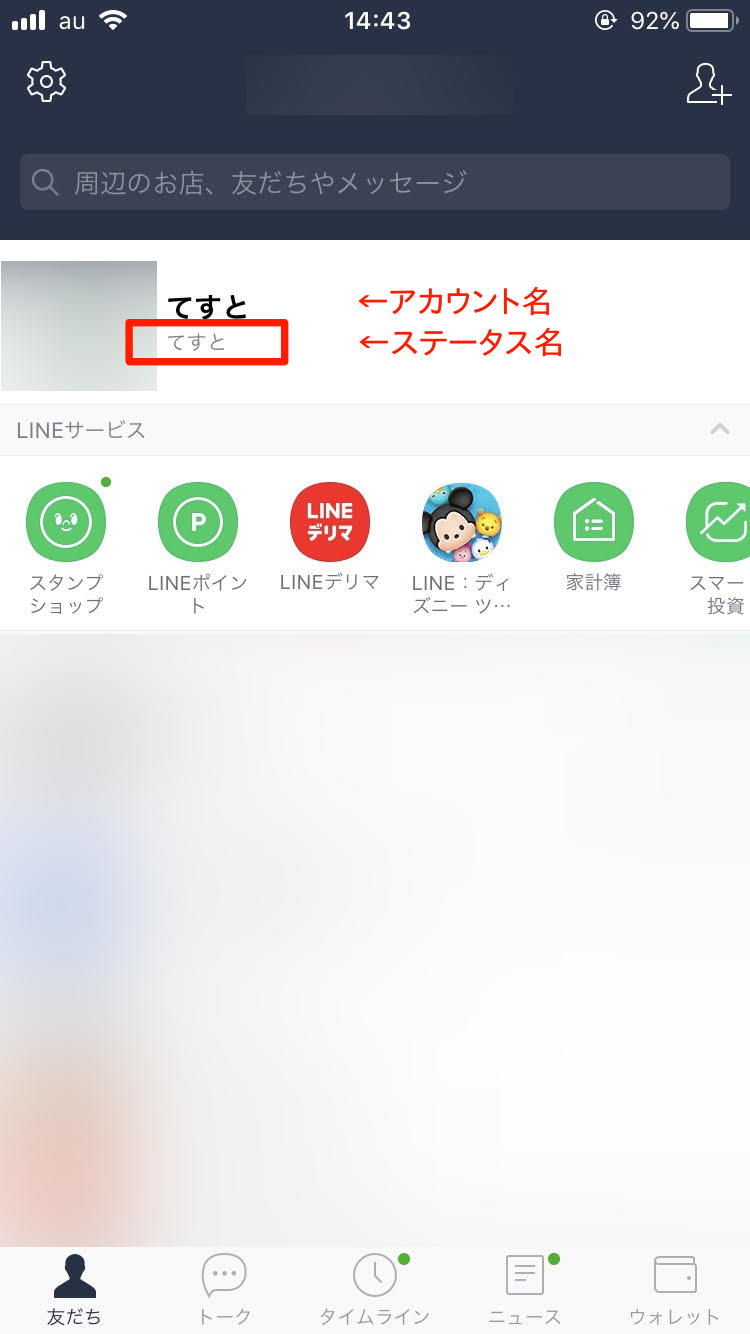Tap the add friend icon
The image size is (750, 1334).
pyautogui.click(x=708, y=83)
